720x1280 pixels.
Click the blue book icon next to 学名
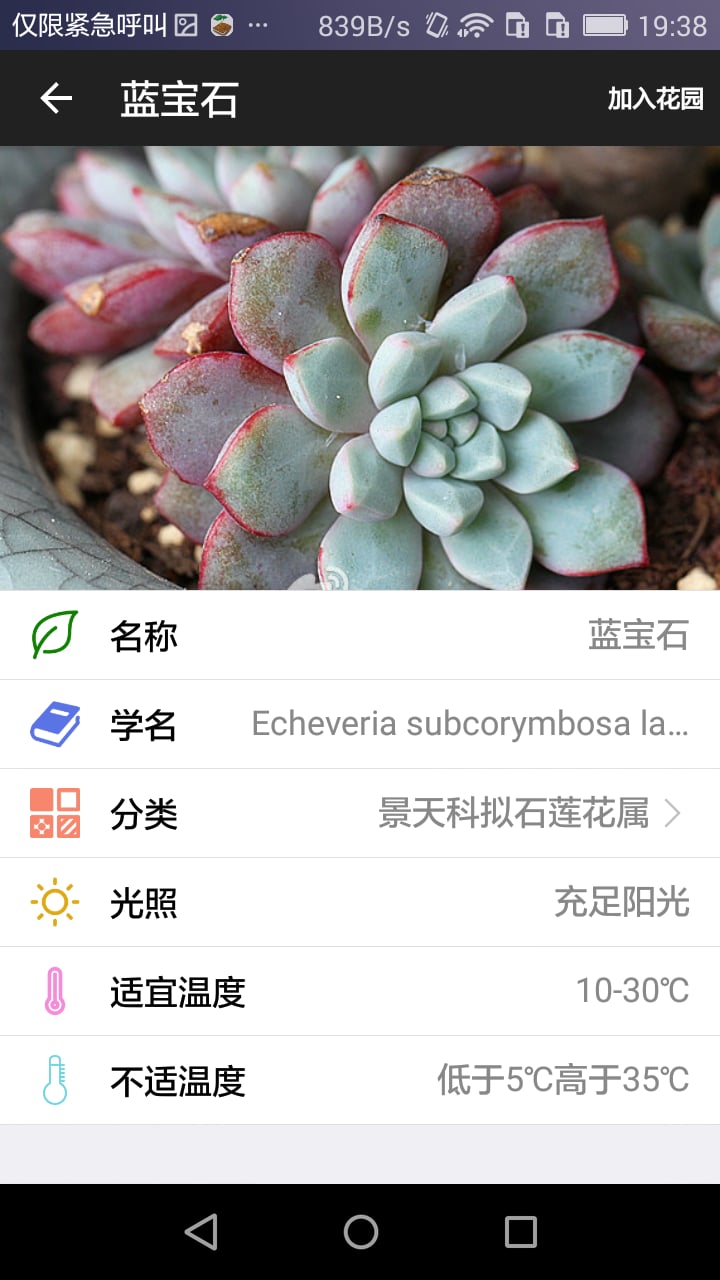55,725
